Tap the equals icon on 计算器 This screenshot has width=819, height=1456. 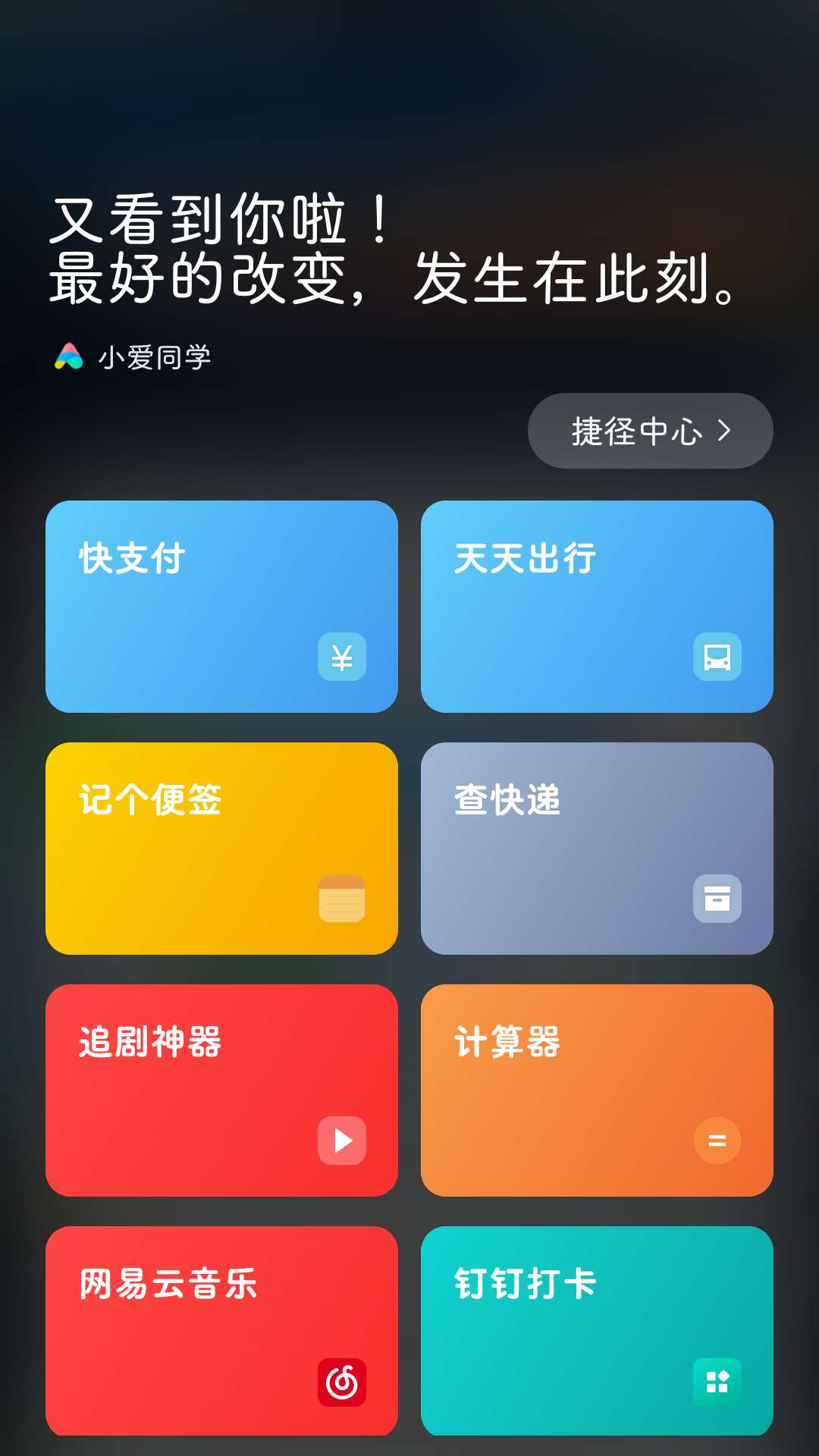[716, 1141]
